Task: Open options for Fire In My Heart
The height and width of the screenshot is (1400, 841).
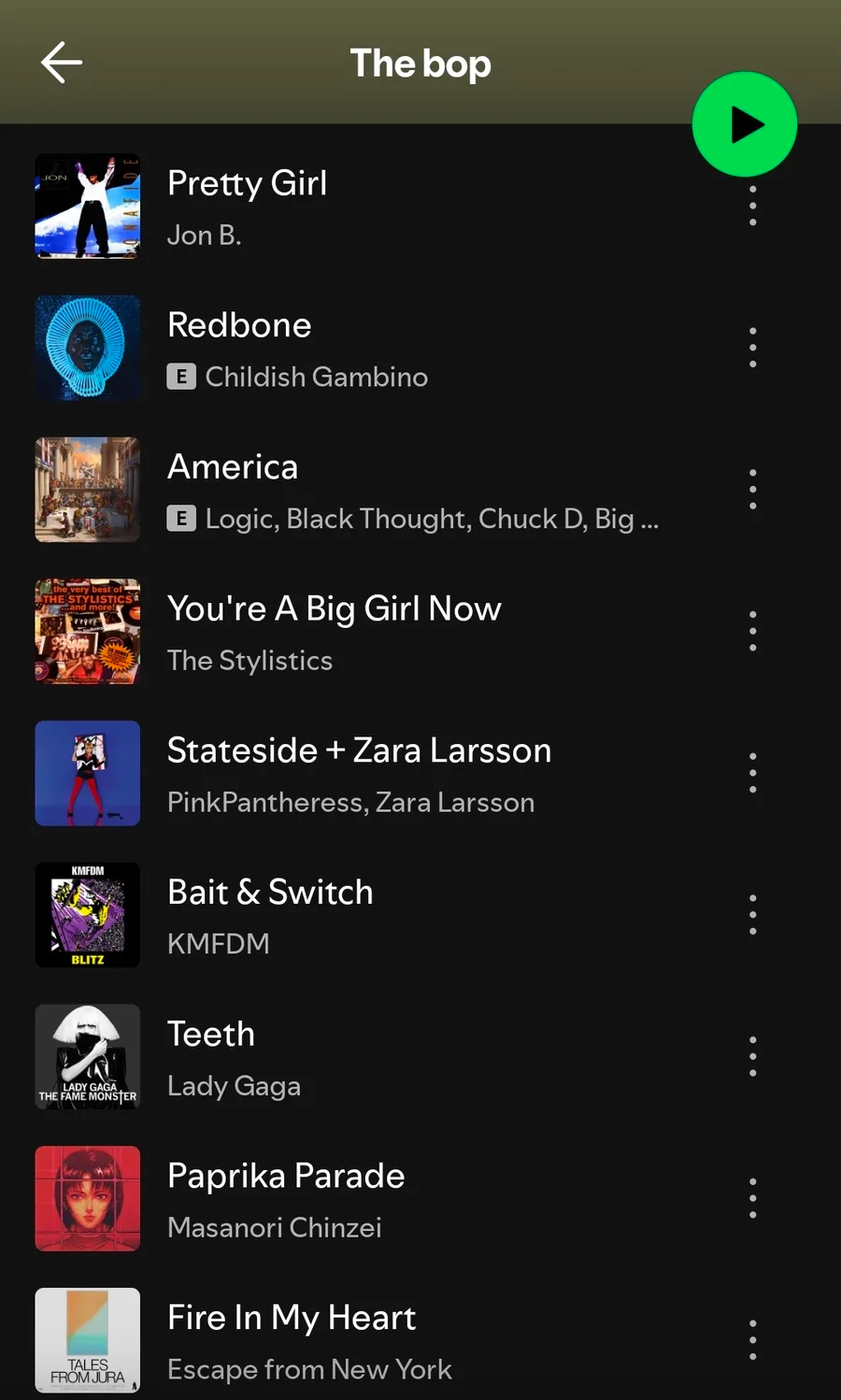Action: click(x=752, y=1340)
